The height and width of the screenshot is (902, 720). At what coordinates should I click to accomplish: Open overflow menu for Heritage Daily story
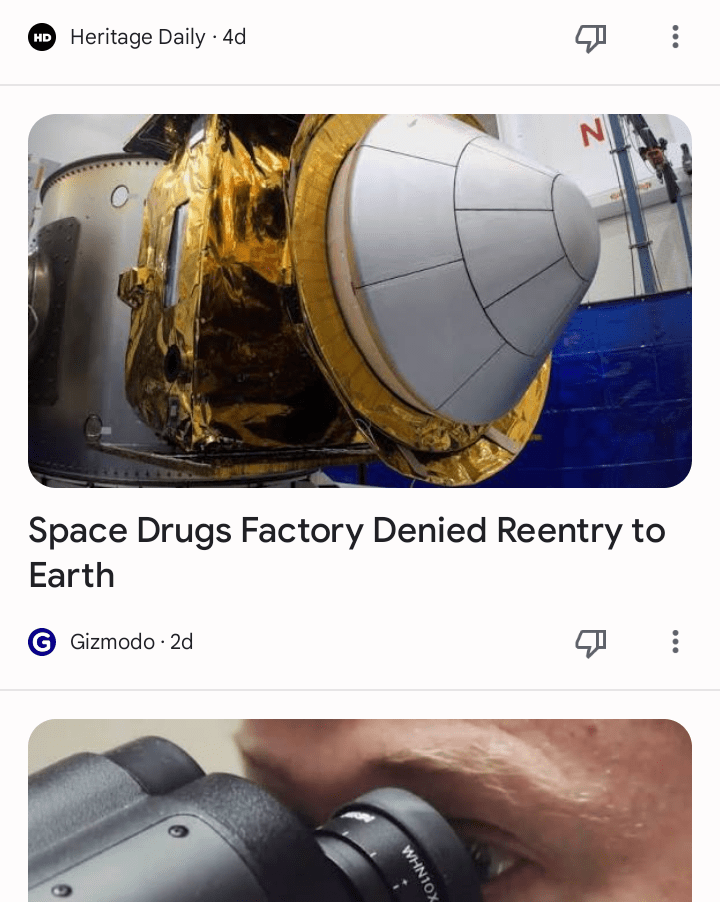point(675,38)
